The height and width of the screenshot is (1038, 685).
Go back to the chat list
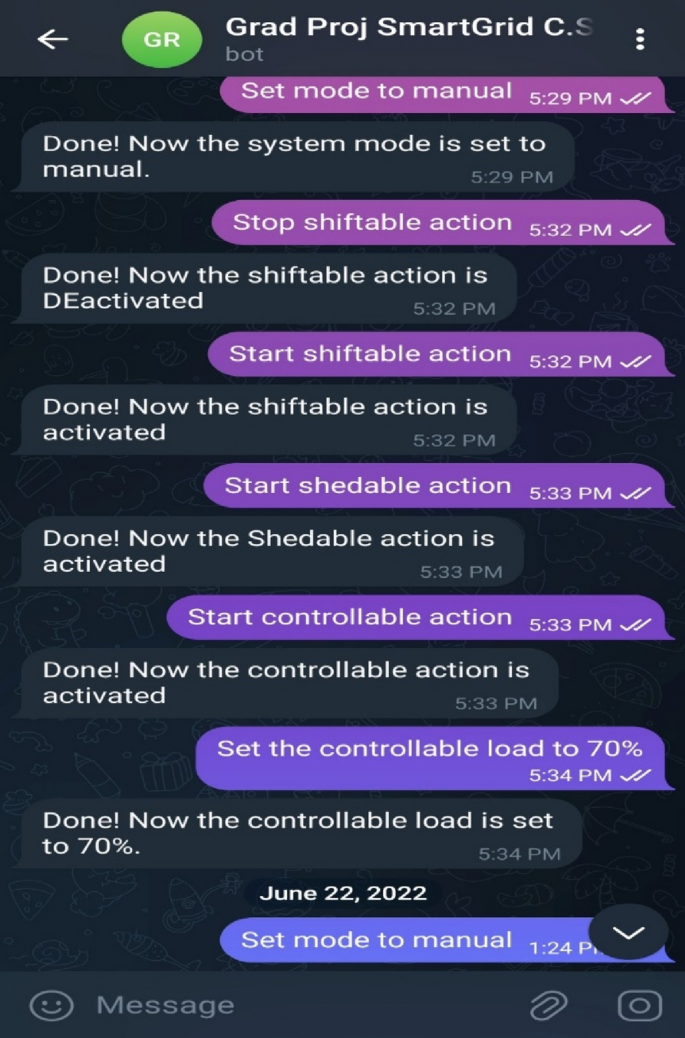click(52, 39)
